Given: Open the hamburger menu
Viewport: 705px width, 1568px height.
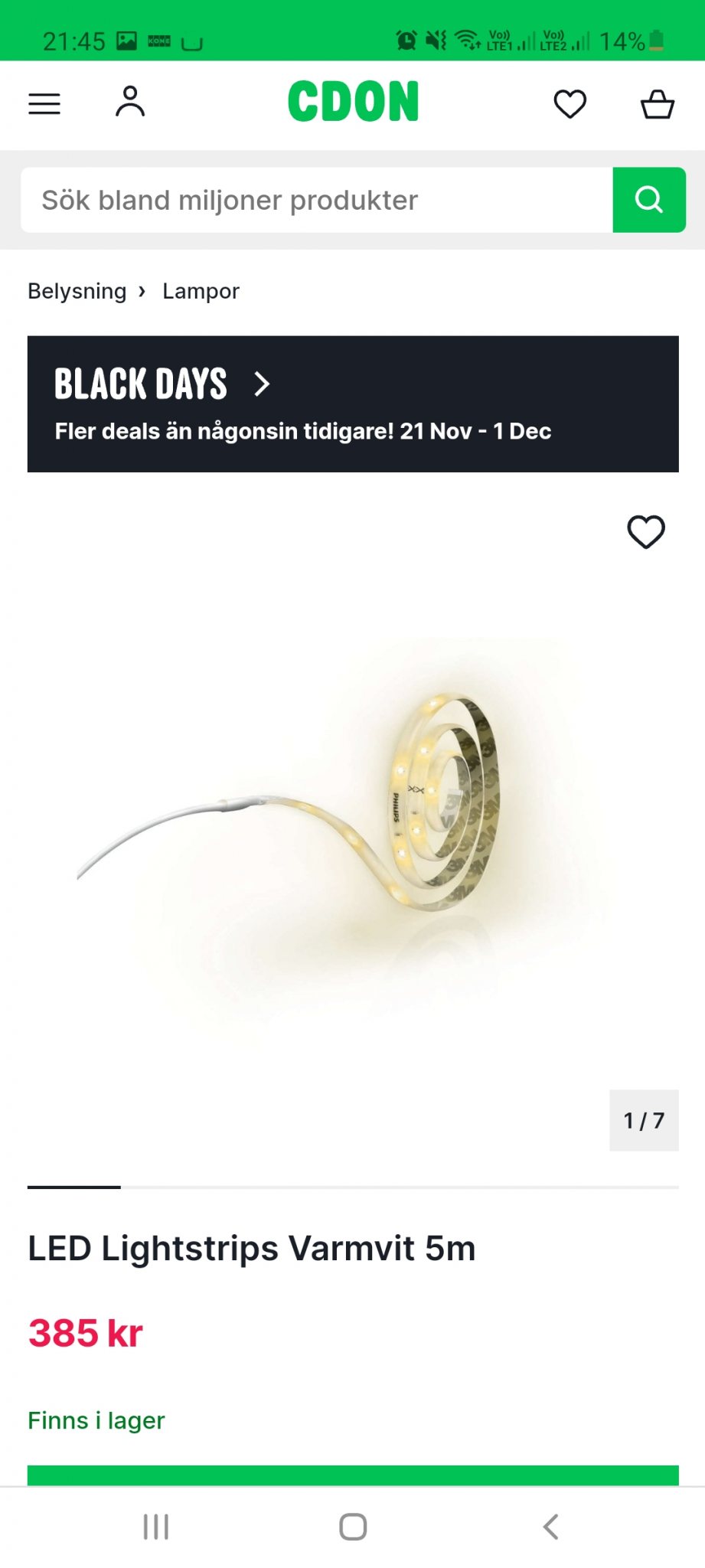Looking at the screenshot, I should coord(44,103).
